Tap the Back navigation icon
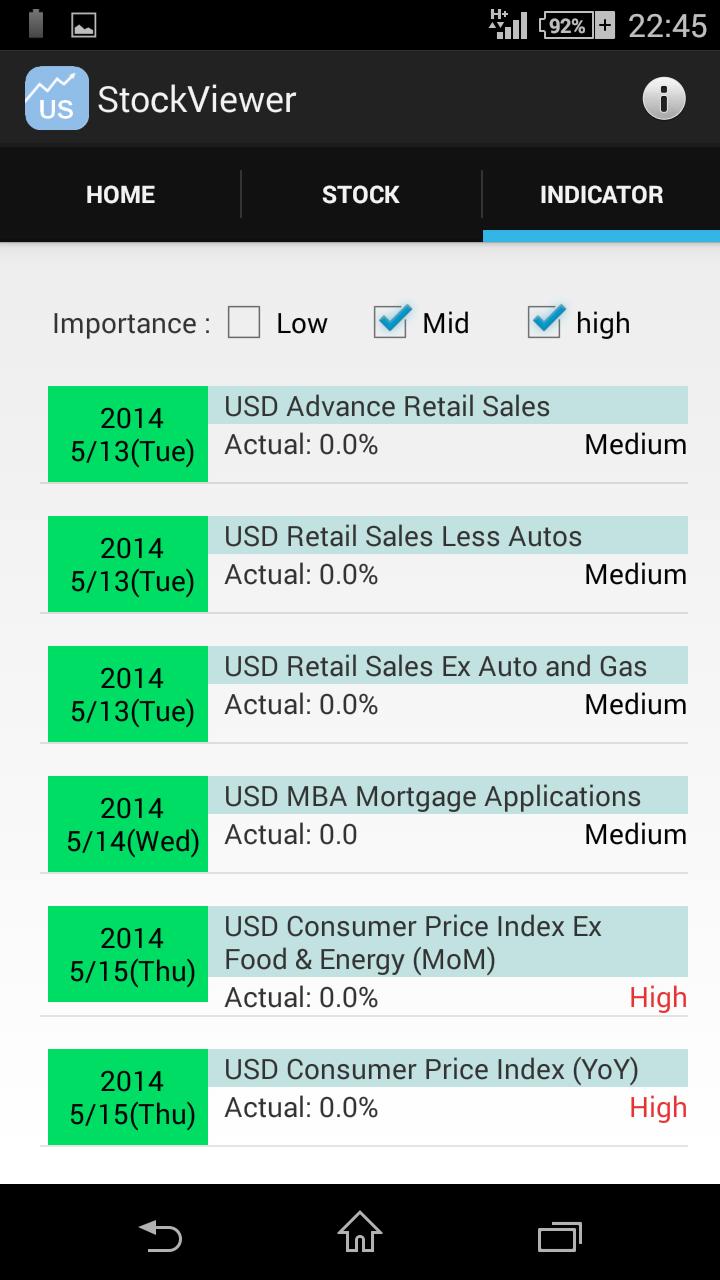Viewport: 720px width, 1280px height. tap(160, 1236)
